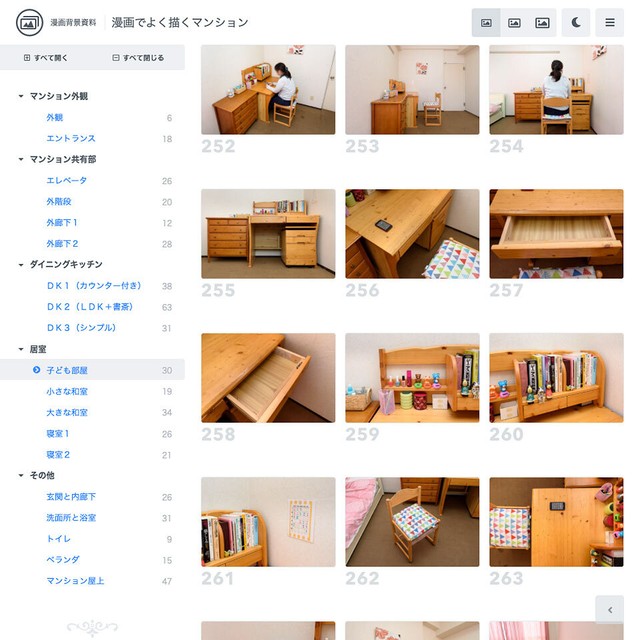This screenshot has height=640, width=640.
Task: Tap the collapse arrow at bottom right
Action: point(609,608)
